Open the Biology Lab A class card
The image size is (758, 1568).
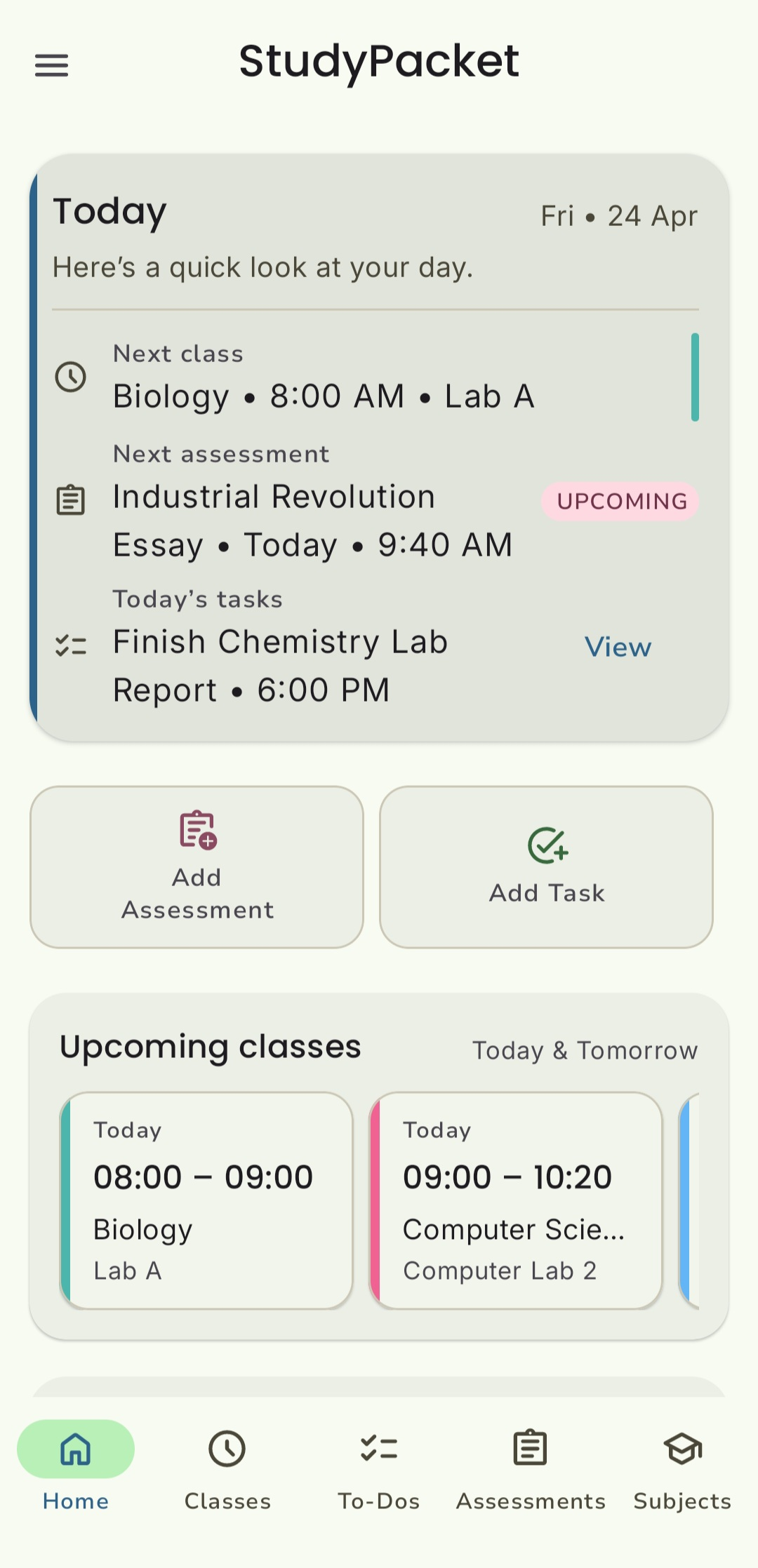pos(206,1200)
